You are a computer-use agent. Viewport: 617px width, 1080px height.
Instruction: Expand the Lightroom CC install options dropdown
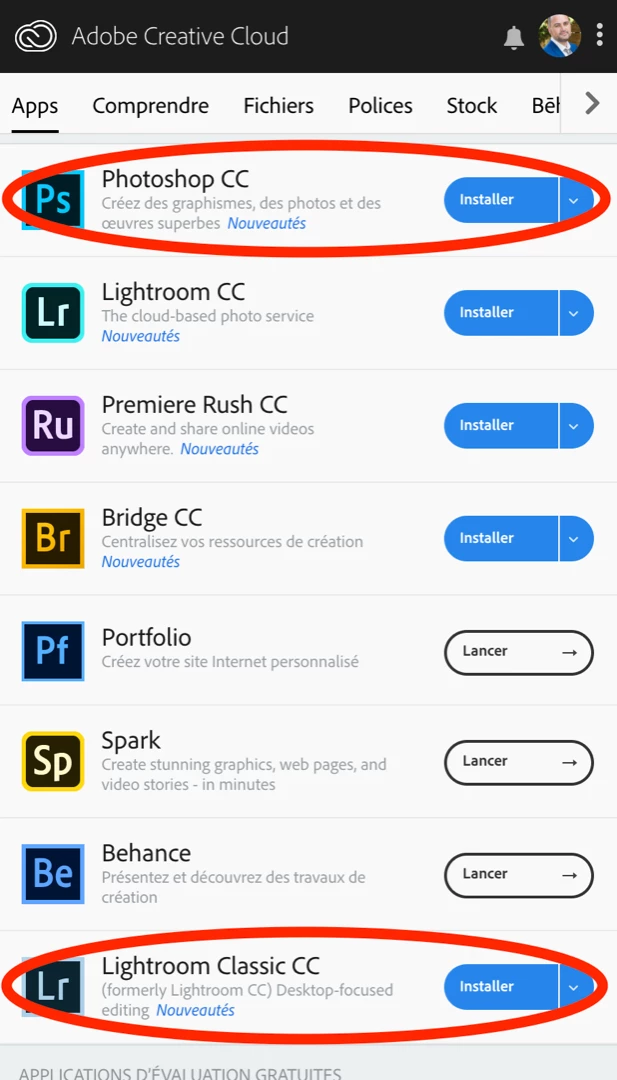[574, 313]
